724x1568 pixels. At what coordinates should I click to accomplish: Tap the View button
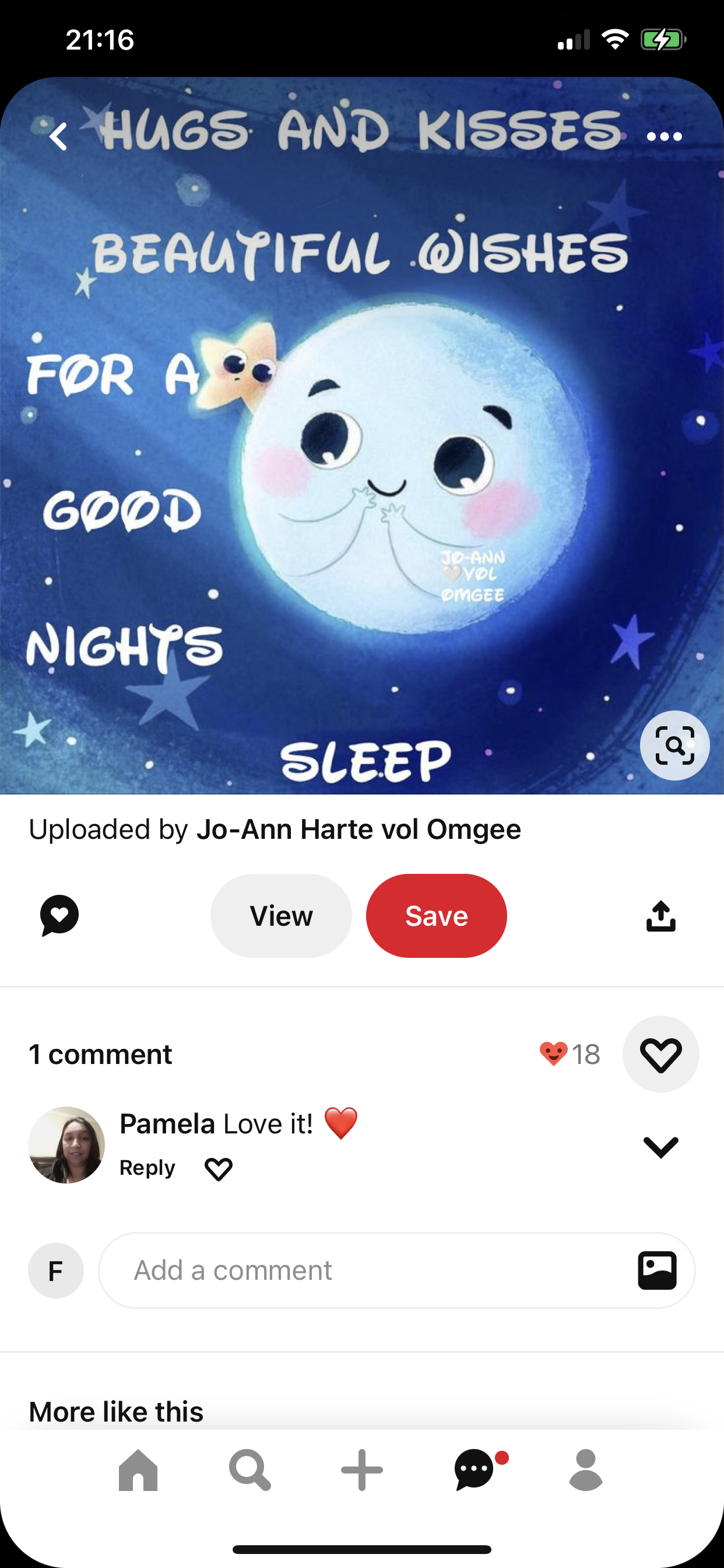[x=281, y=915]
